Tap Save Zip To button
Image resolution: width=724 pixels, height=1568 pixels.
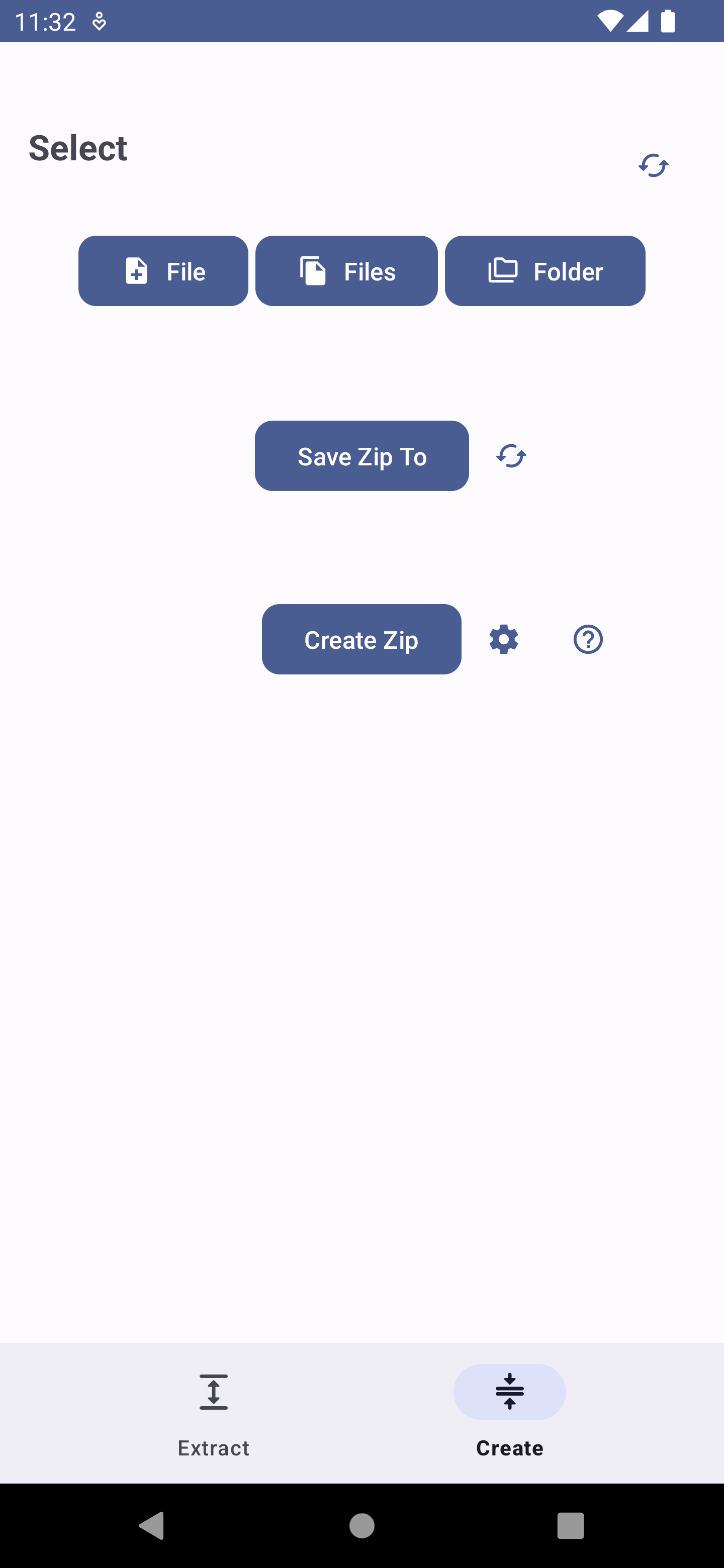(x=361, y=456)
